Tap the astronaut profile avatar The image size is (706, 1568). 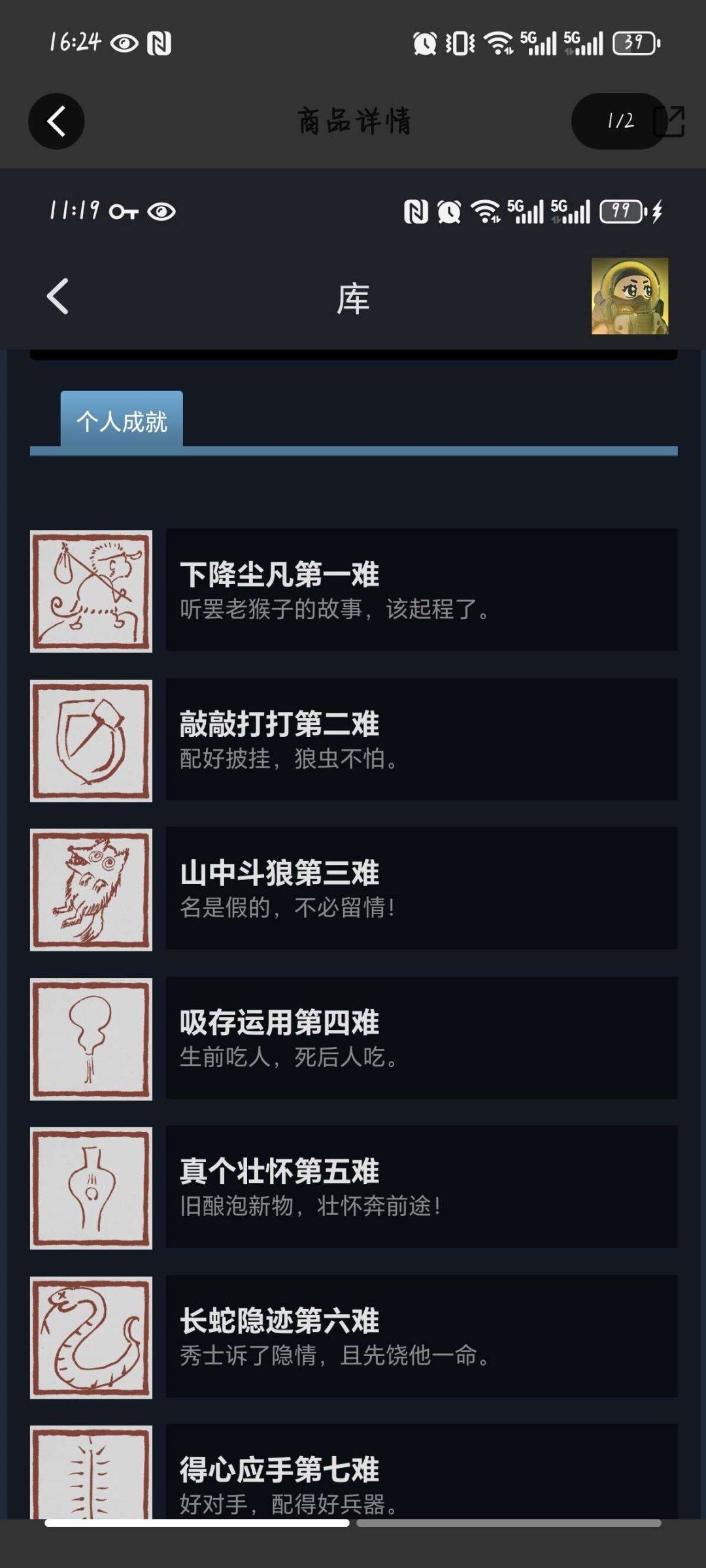click(x=629, y=295)
